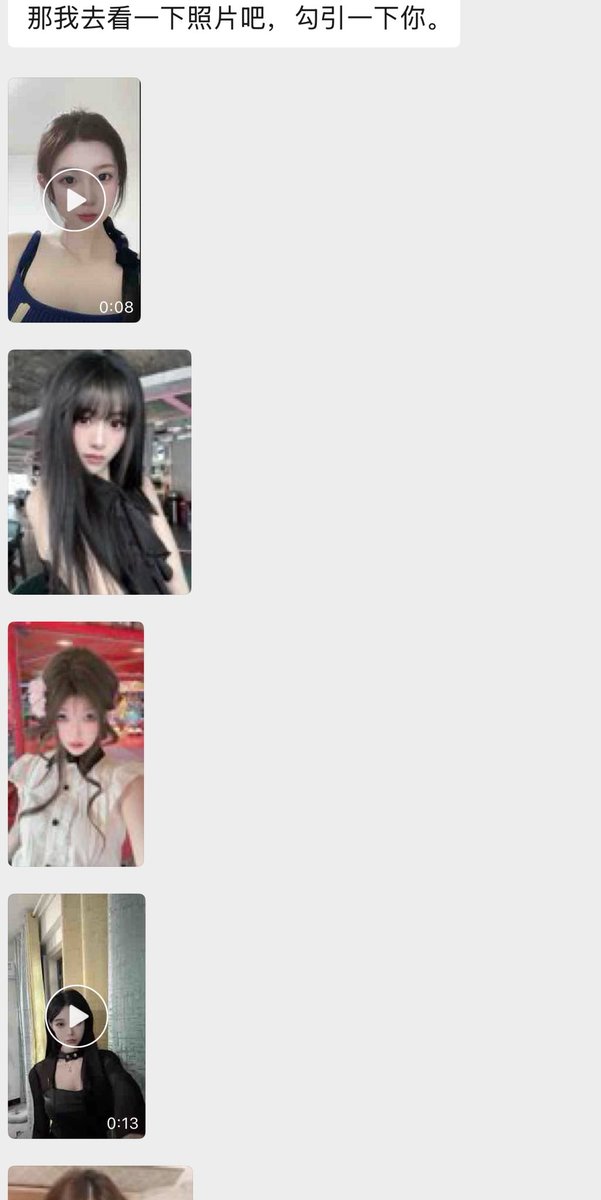Screen dimensions: 601x1200
Task: Open the photo with red background
Action: click(x=76, y=744)
